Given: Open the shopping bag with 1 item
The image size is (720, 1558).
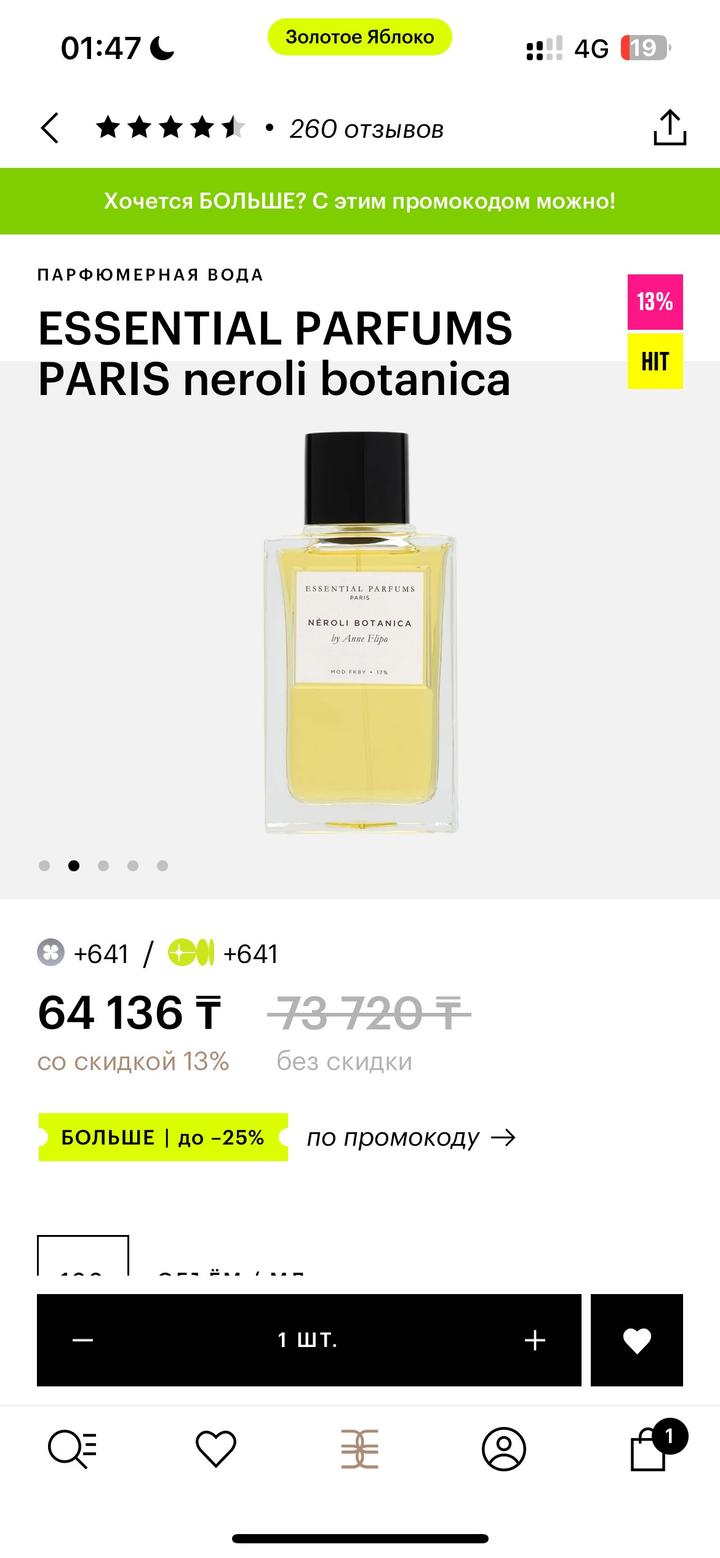Looking at the screenshot, I should click(x=650, y=1447).
